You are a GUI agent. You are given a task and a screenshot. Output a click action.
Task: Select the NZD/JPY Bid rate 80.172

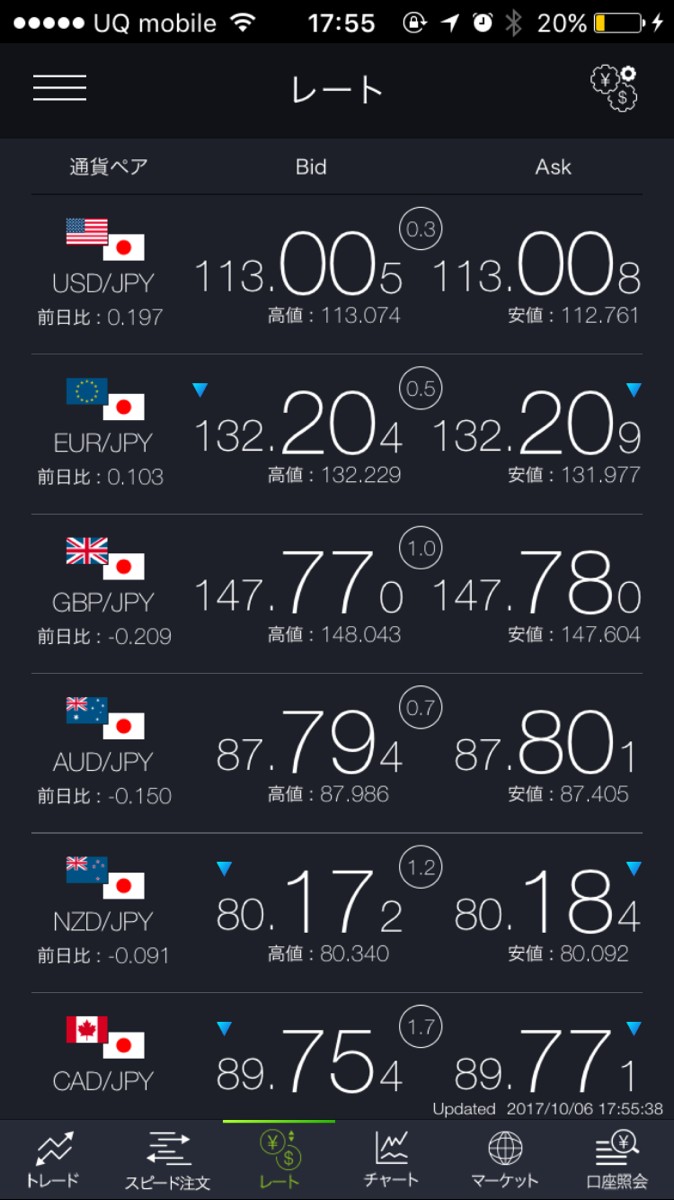tap(309, 908)
